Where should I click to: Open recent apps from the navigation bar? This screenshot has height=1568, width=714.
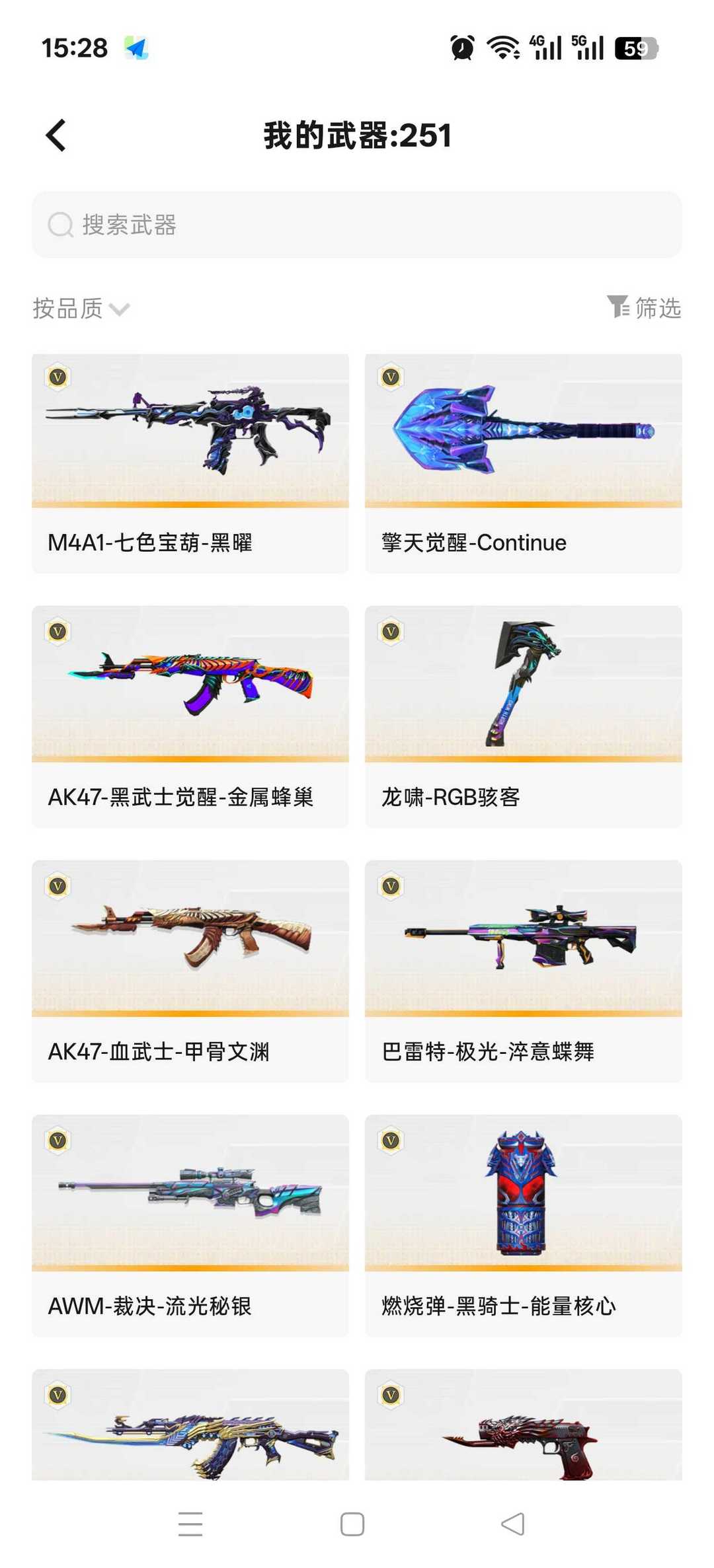pos(190,1524)
